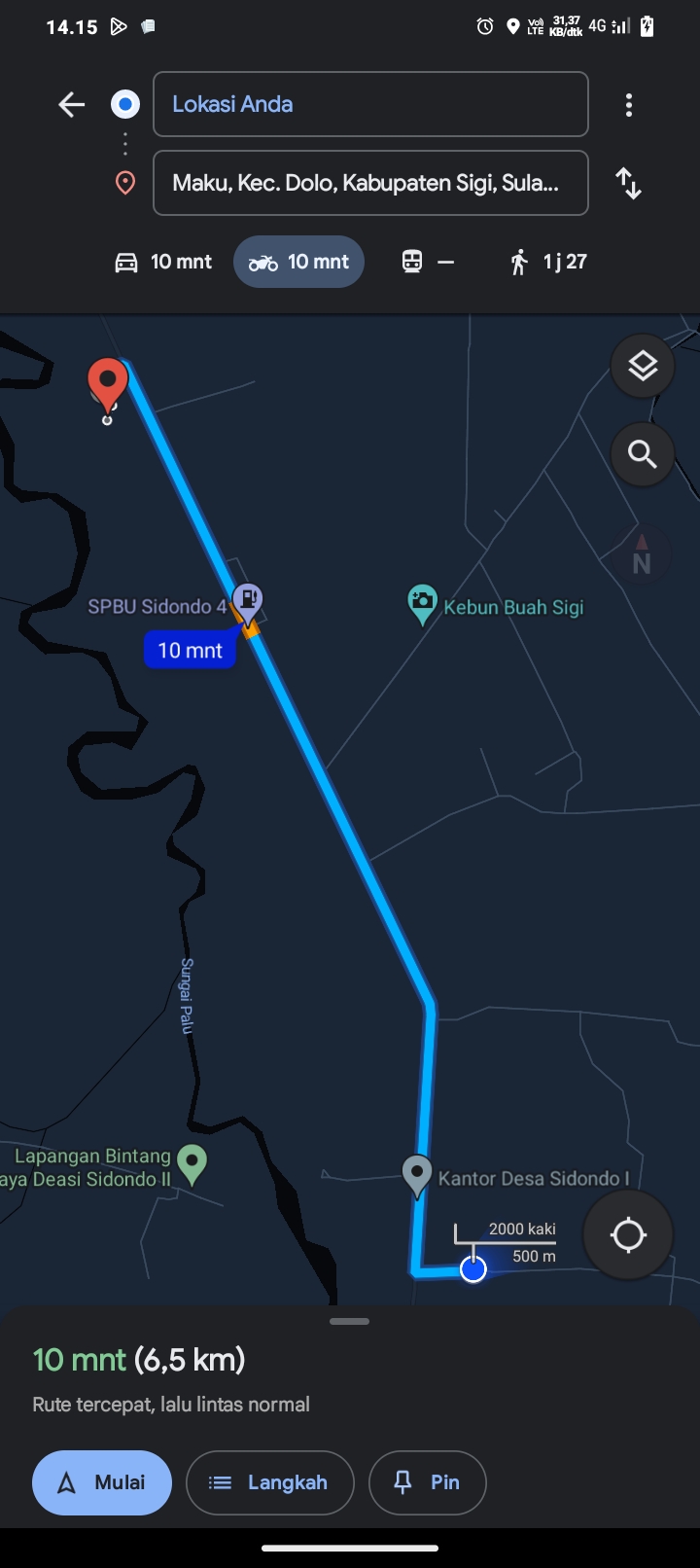
Task: Tap the SPBU Sidondo 4 gas station marker
Action: coord(248,603)
